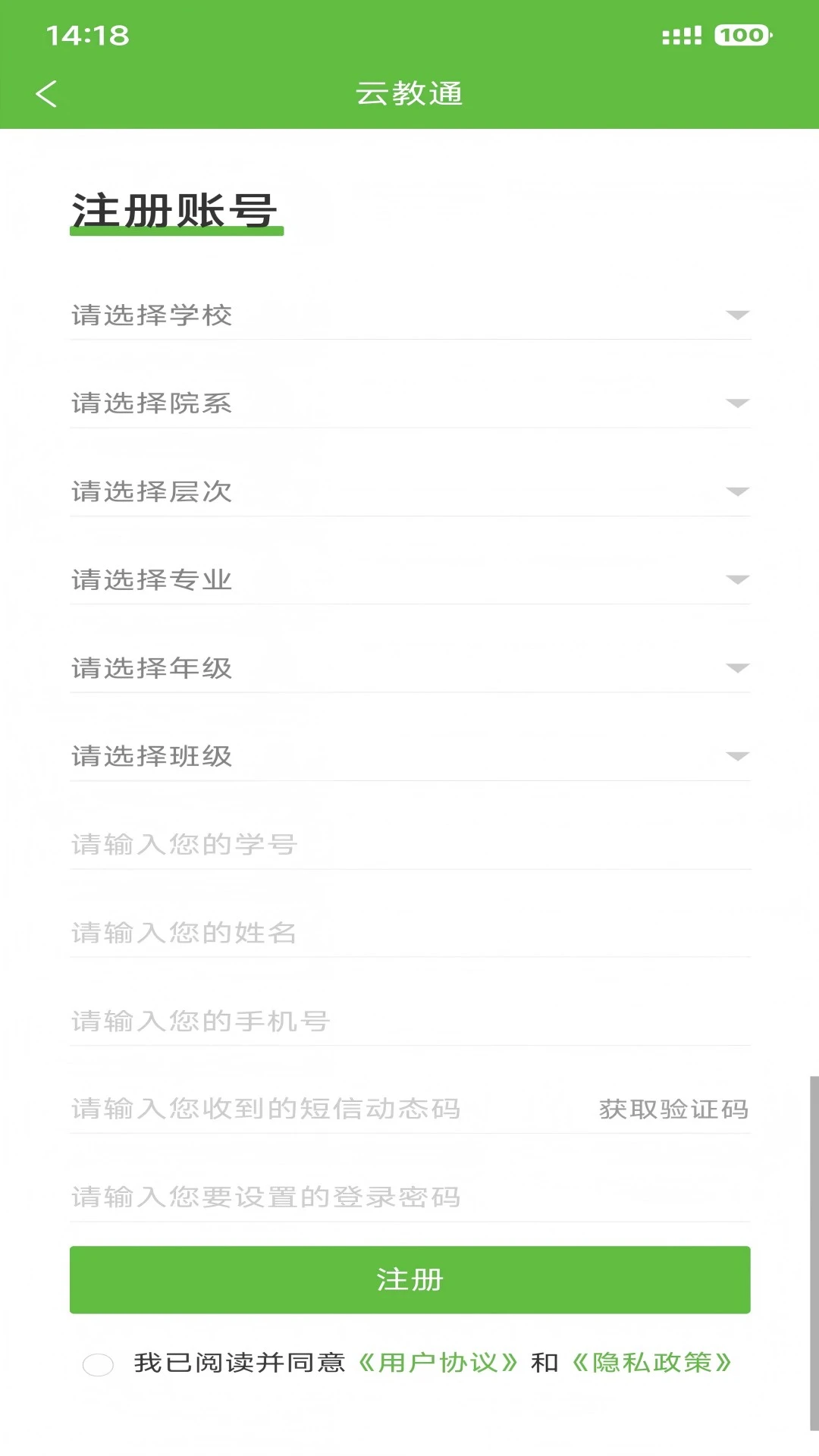
Task: Tap 获取验证码 to get verification code
Action: [673, 1109]
